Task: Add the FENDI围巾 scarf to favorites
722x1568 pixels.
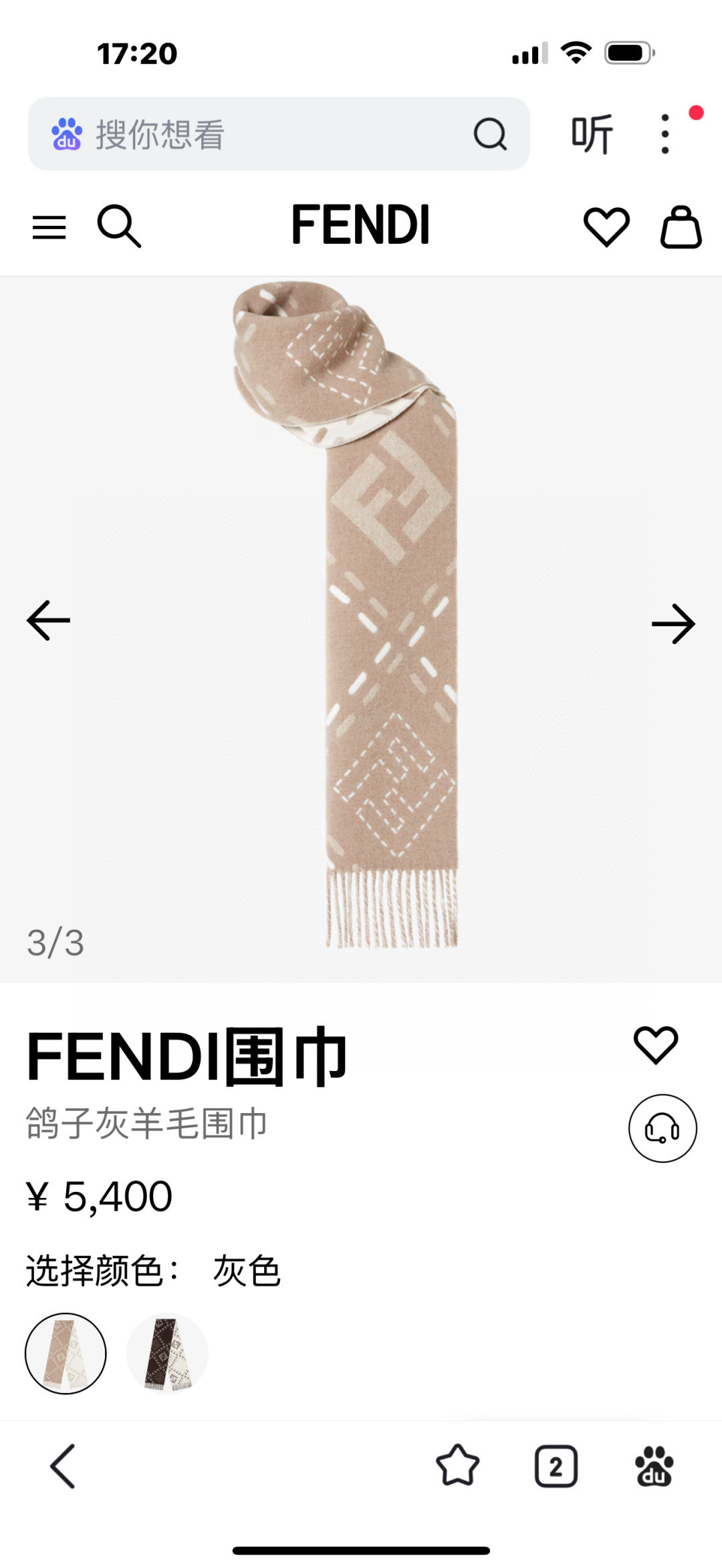Action: (x=656, y=1045)
